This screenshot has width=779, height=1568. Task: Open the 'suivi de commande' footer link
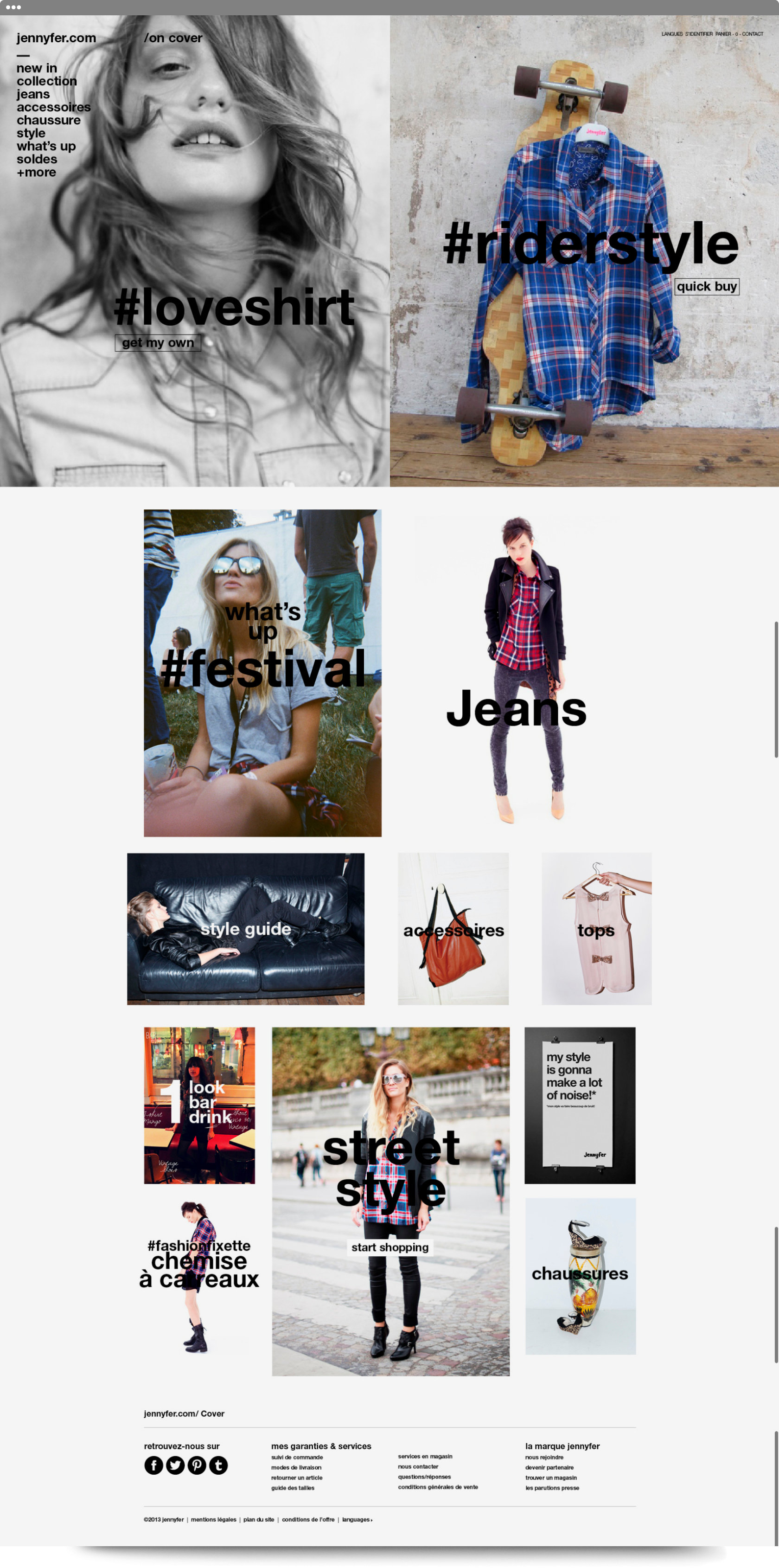pos(297,1457)
